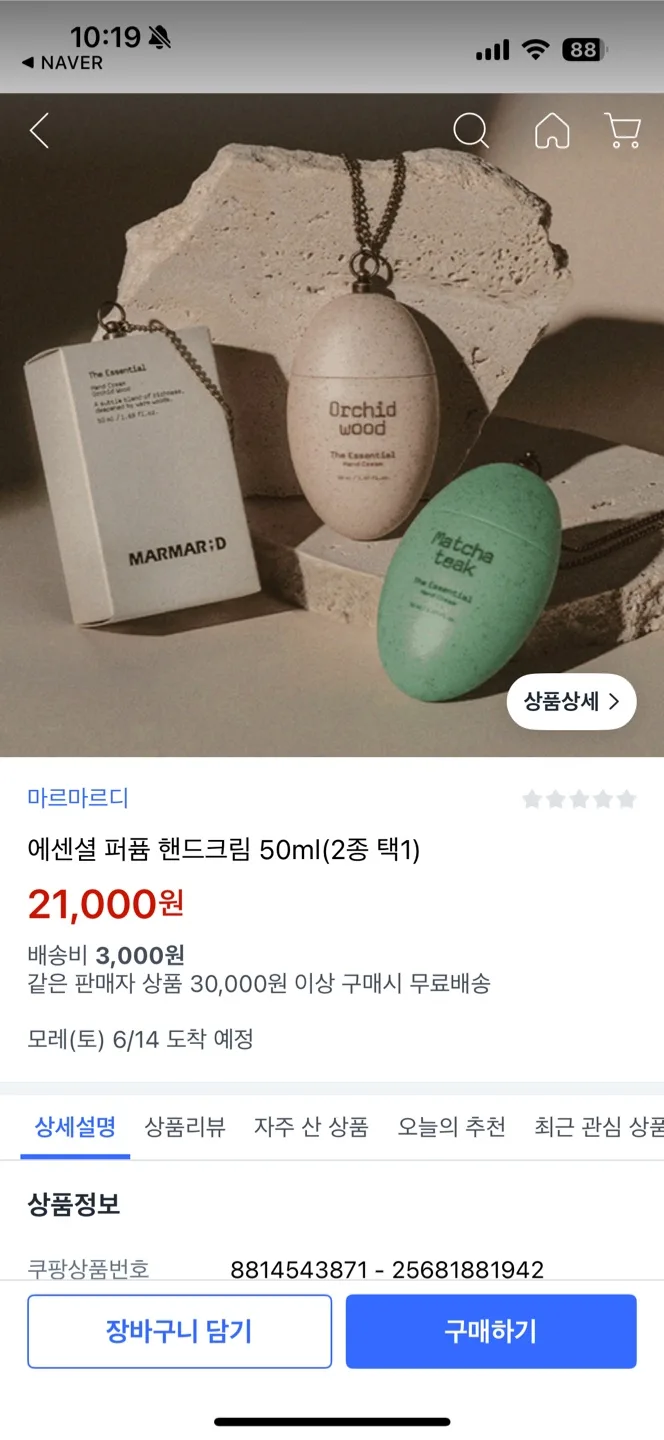
Task: Open the 마르마르디 brand link
Action: click(78, 798)
